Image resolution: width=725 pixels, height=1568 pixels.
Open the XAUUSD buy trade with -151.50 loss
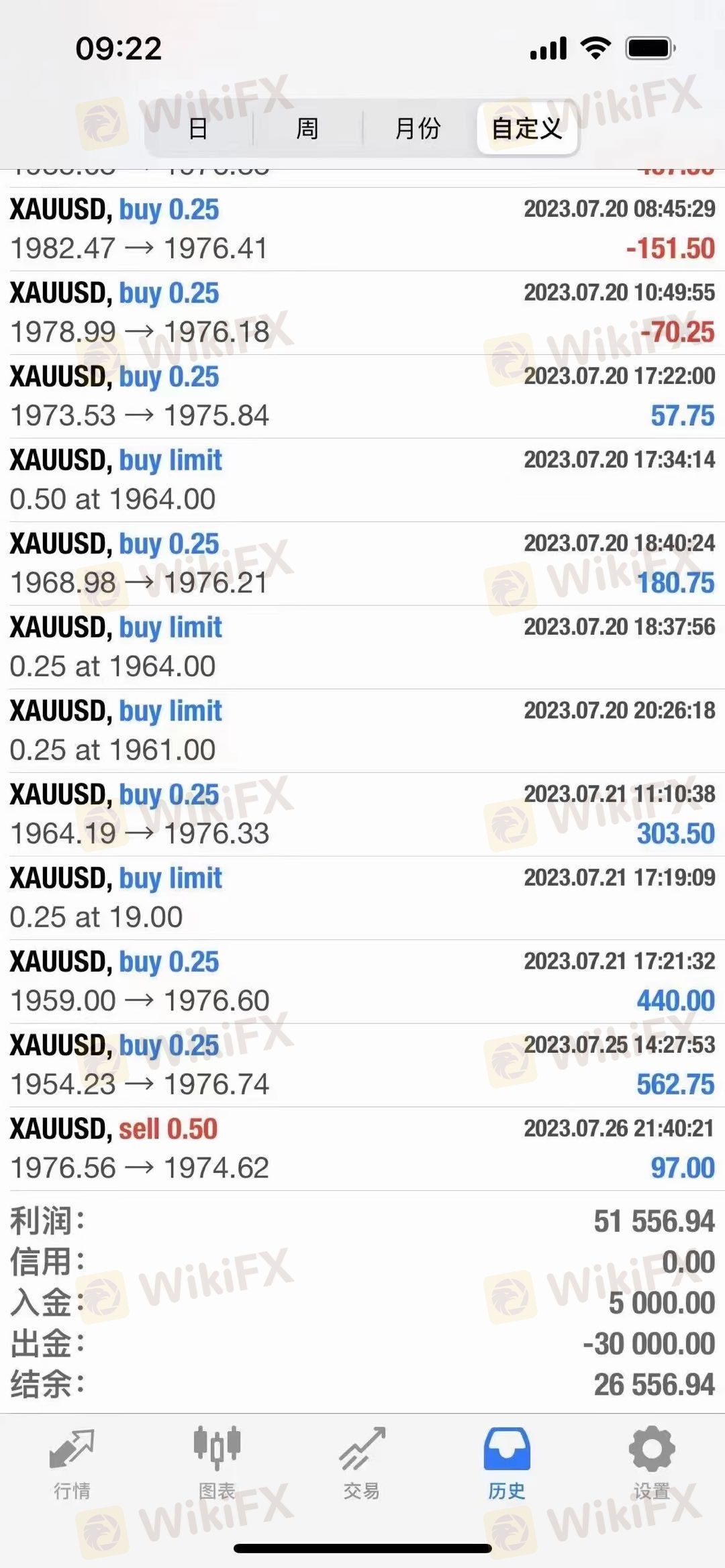(x=362, y=229)
